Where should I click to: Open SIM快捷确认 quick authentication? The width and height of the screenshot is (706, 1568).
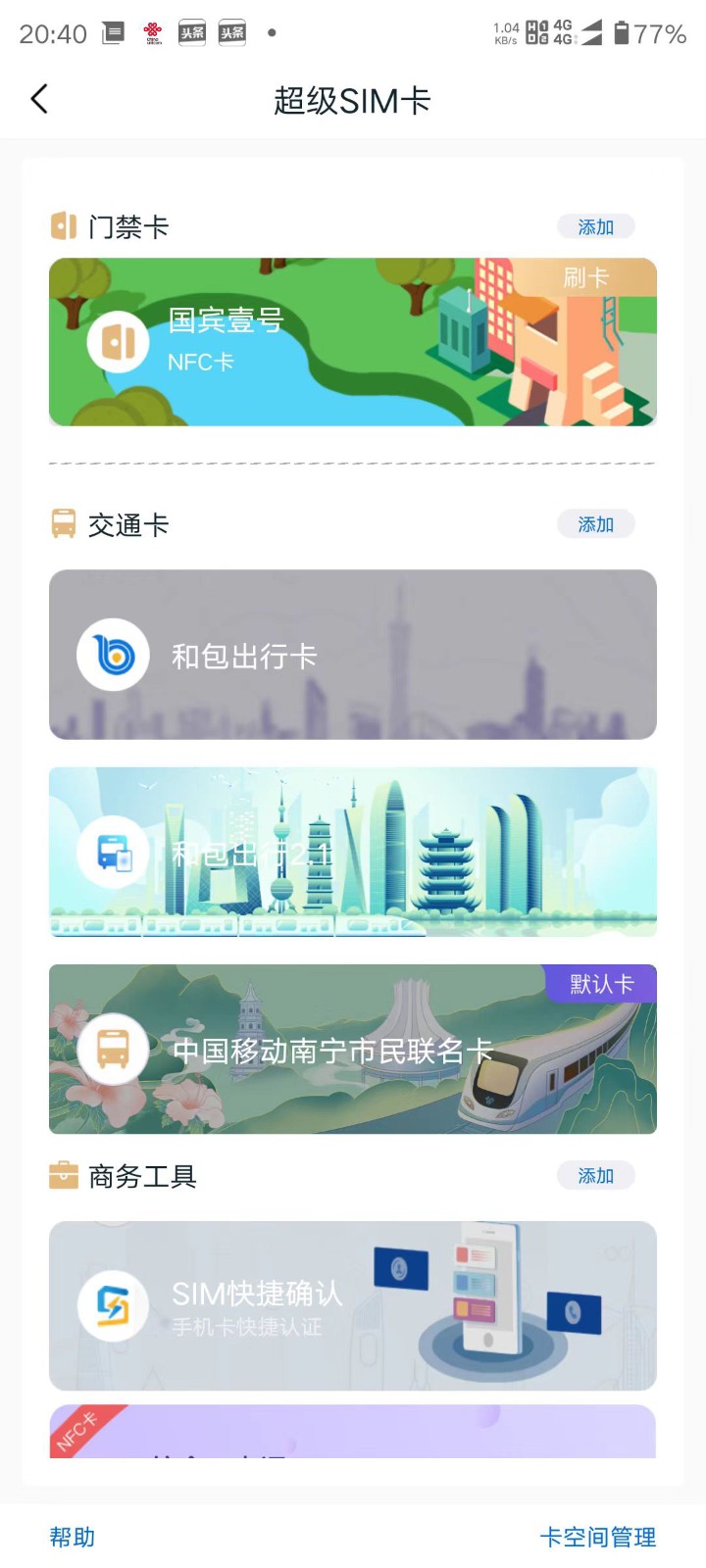(x=353, y=1305)
